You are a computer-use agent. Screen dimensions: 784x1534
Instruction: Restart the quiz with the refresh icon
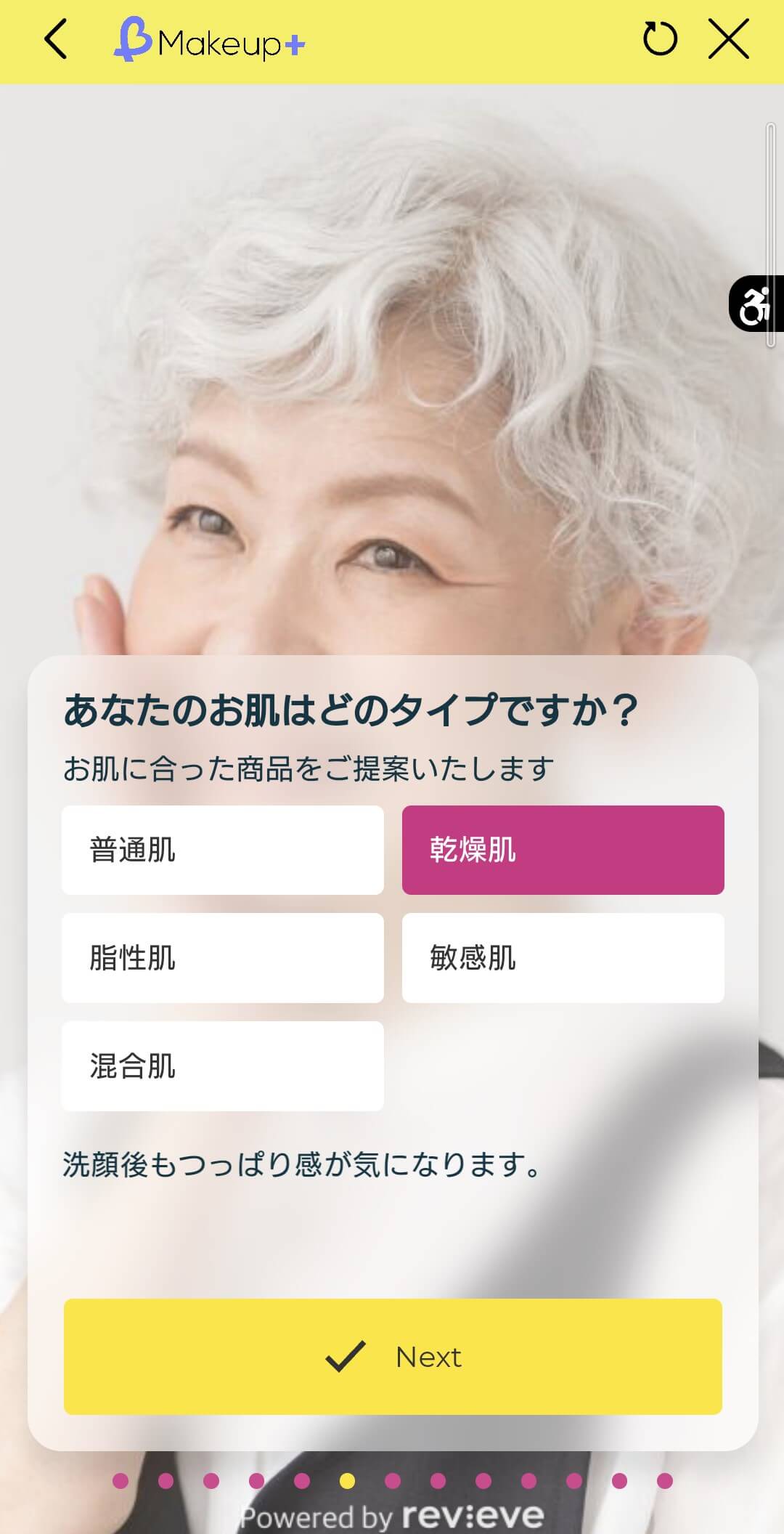[x=660, y=39]
